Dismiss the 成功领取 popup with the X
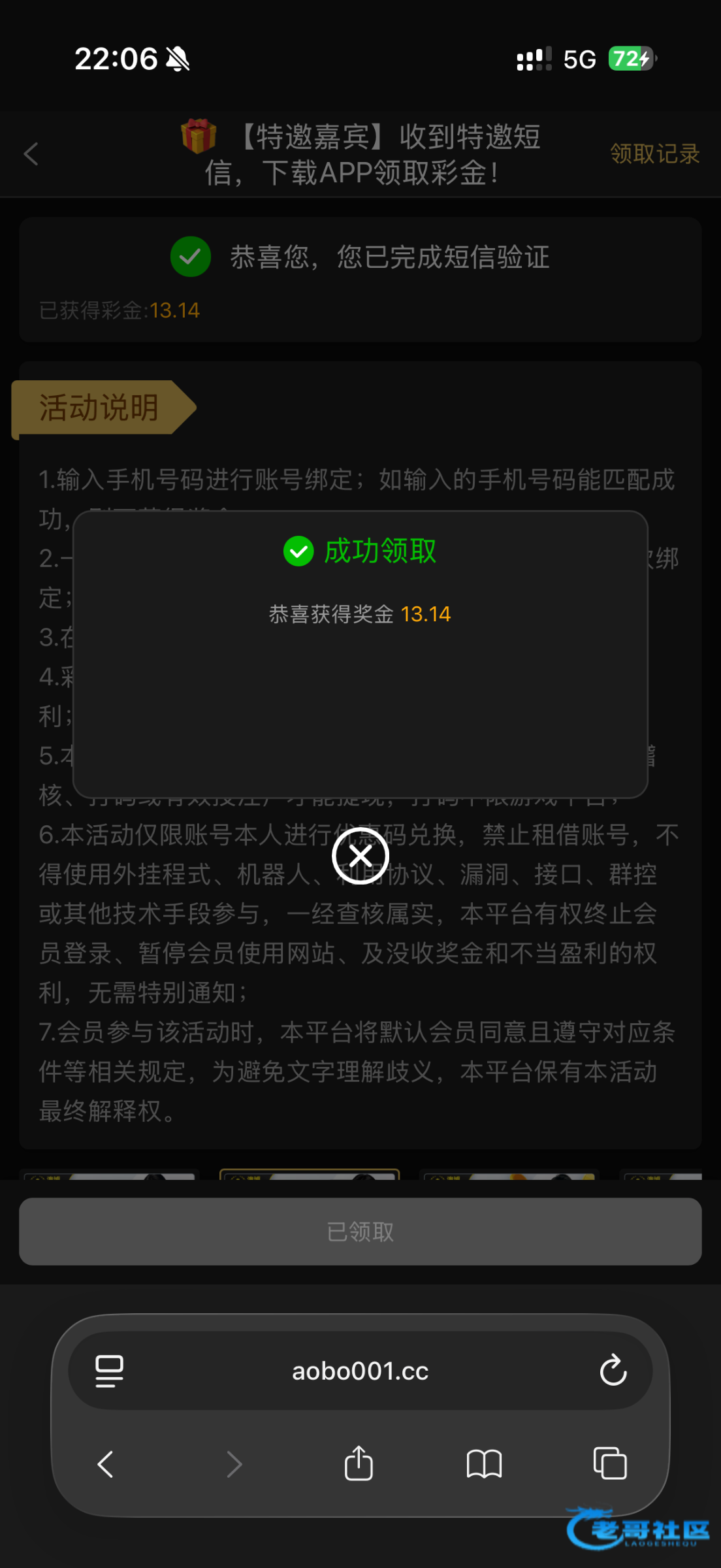Viewport: 721px width, 1568px height. 360,855
